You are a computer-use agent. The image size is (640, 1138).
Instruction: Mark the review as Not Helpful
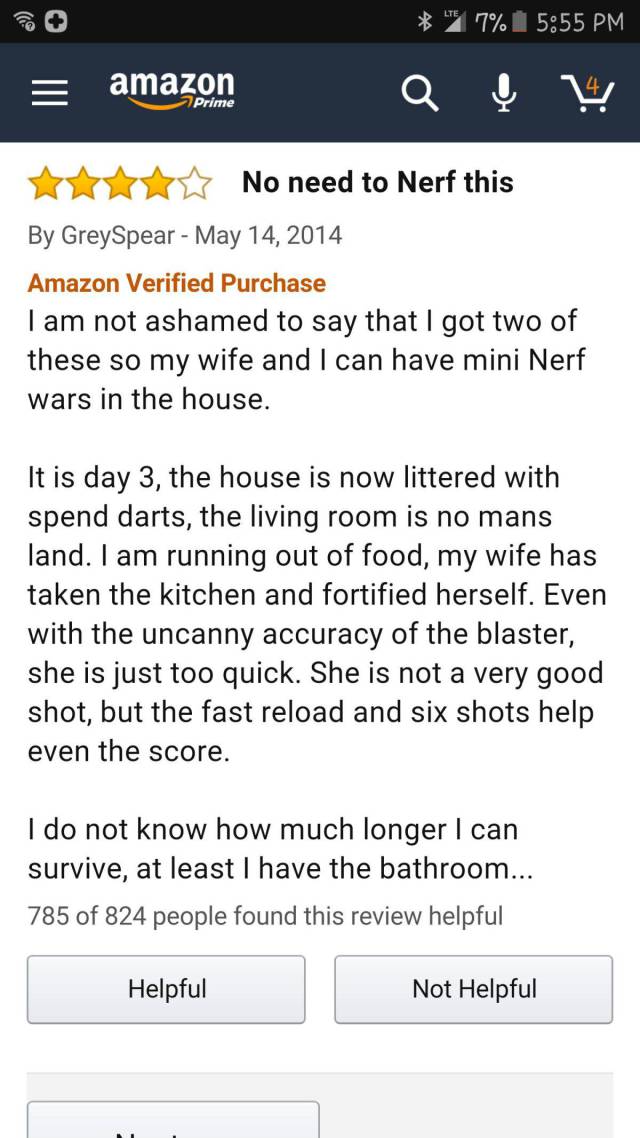pyautogui.click(x=473, y=989)
